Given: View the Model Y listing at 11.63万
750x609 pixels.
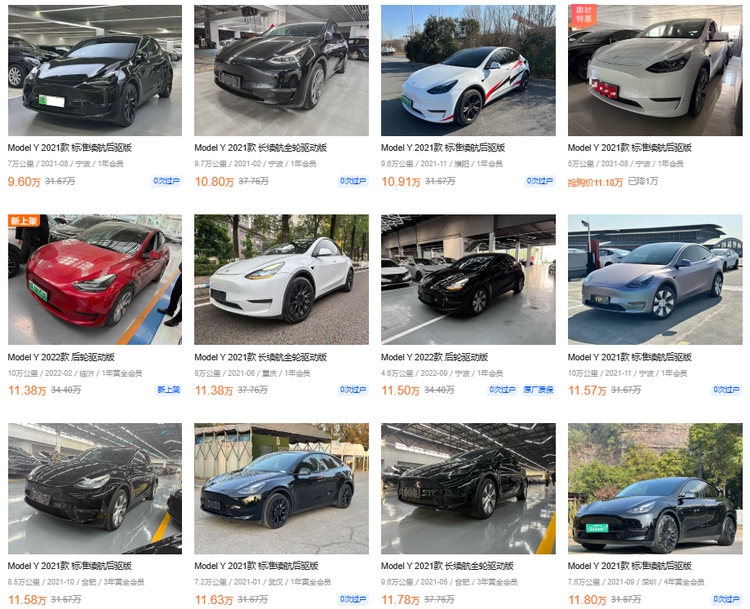Looking at the screenshot, I should tap(281, 488).
